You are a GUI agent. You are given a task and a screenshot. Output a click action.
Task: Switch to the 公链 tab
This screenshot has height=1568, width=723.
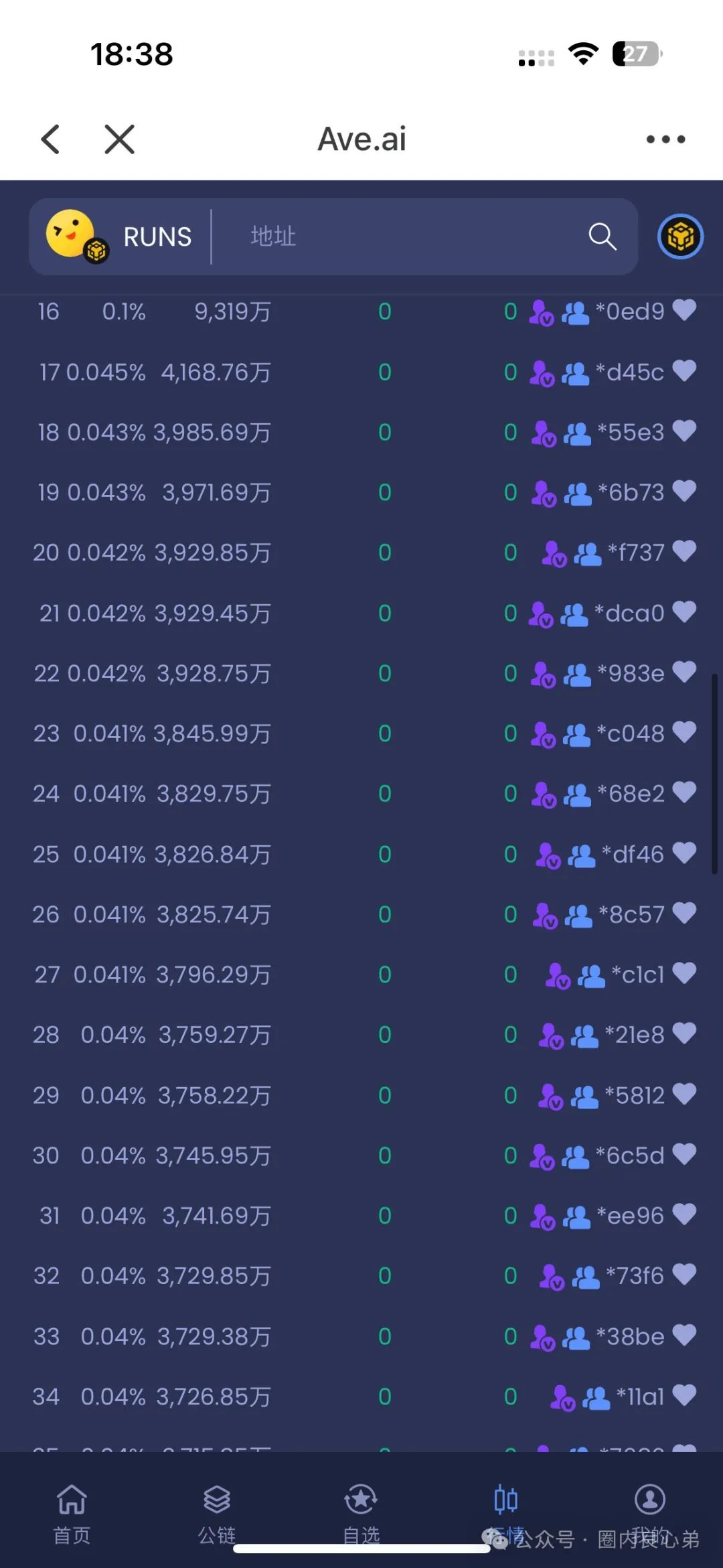click(216, 1514)
